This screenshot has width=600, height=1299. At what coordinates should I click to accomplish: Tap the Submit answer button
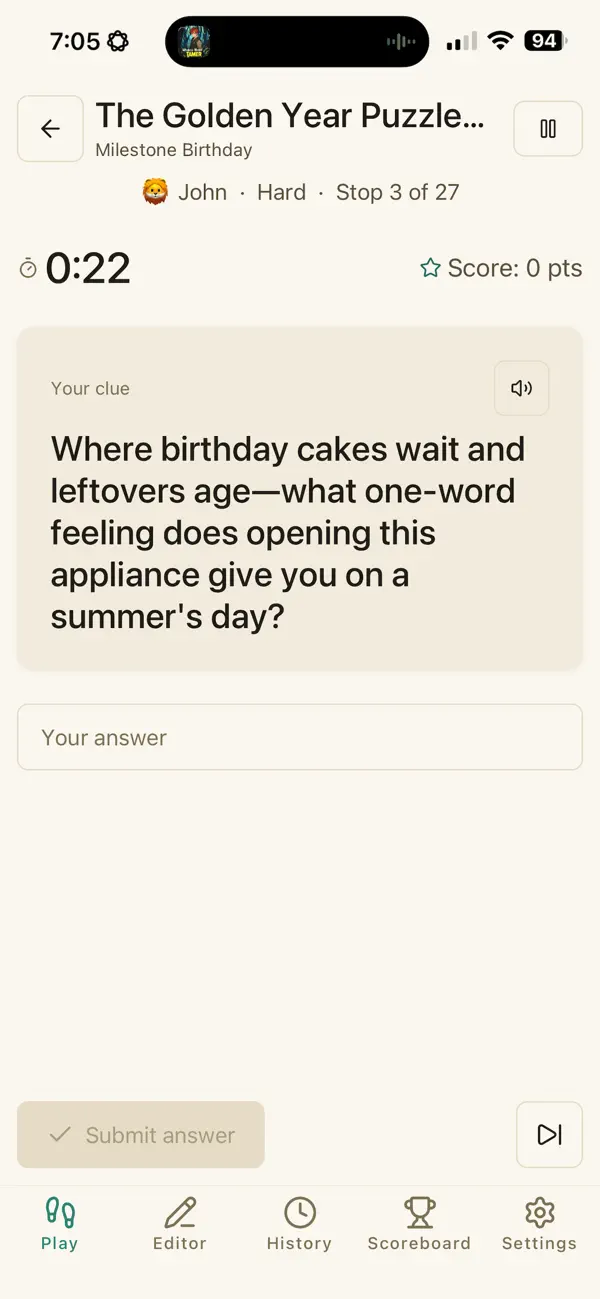[x=141, y=1135]
